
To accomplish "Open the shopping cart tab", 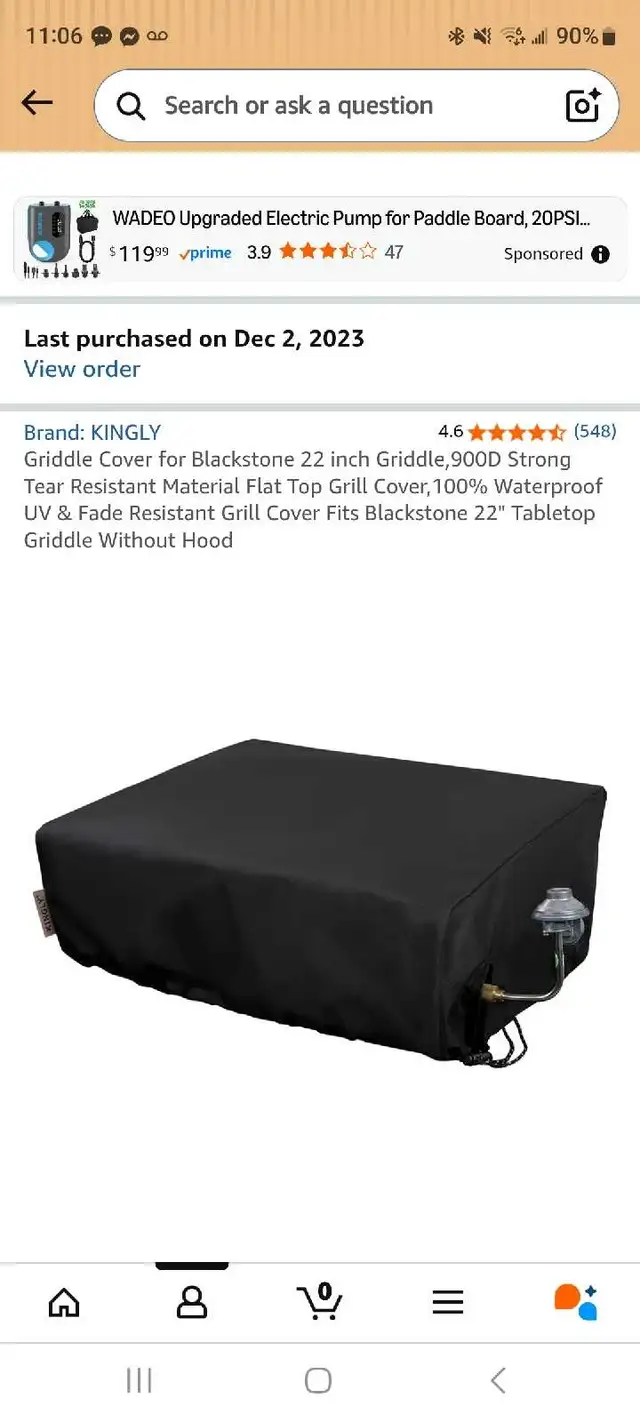I will 320,1301.
